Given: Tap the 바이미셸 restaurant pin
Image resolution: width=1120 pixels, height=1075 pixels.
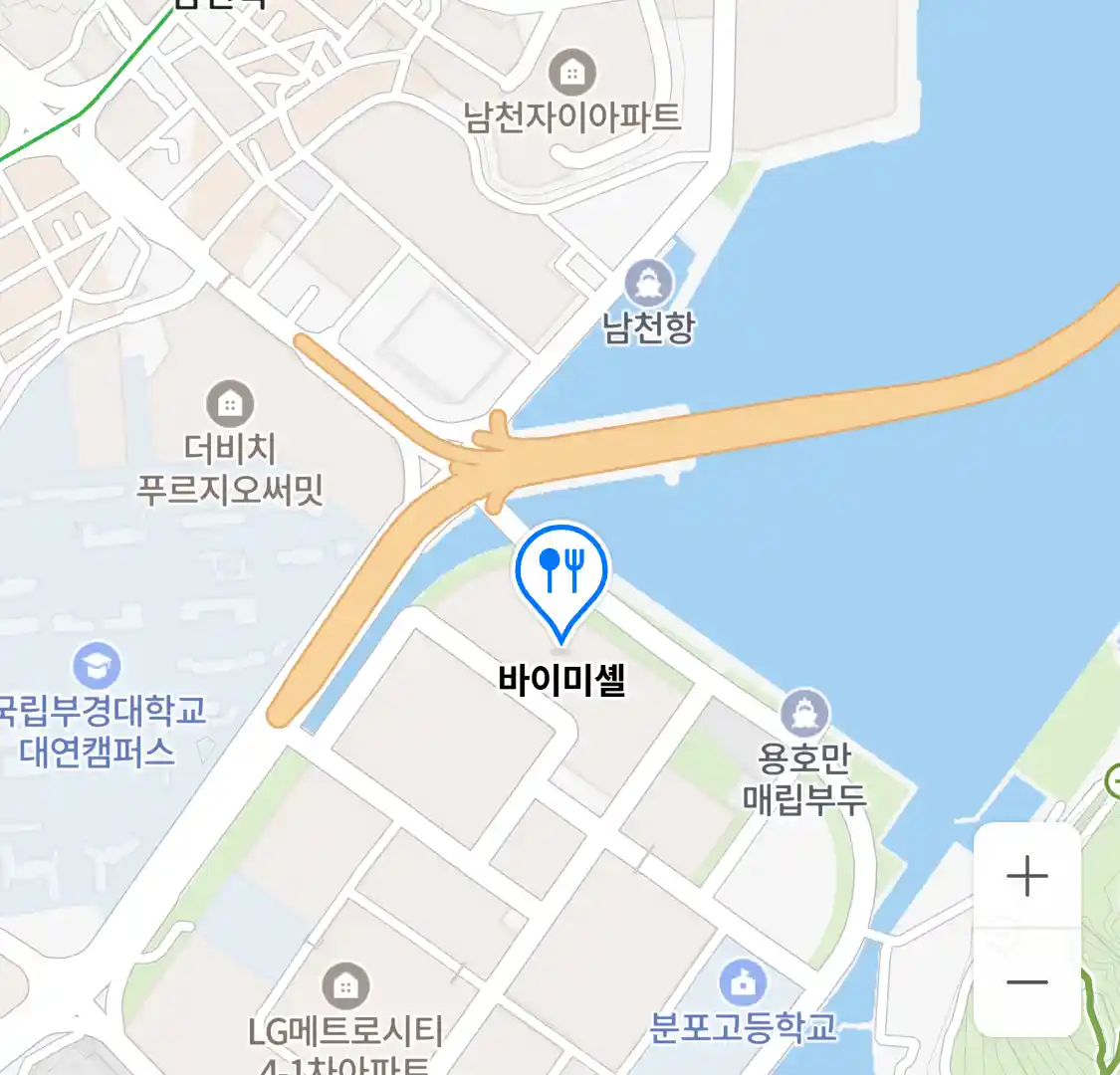Looking at the screenshot, I should [561, 572].
